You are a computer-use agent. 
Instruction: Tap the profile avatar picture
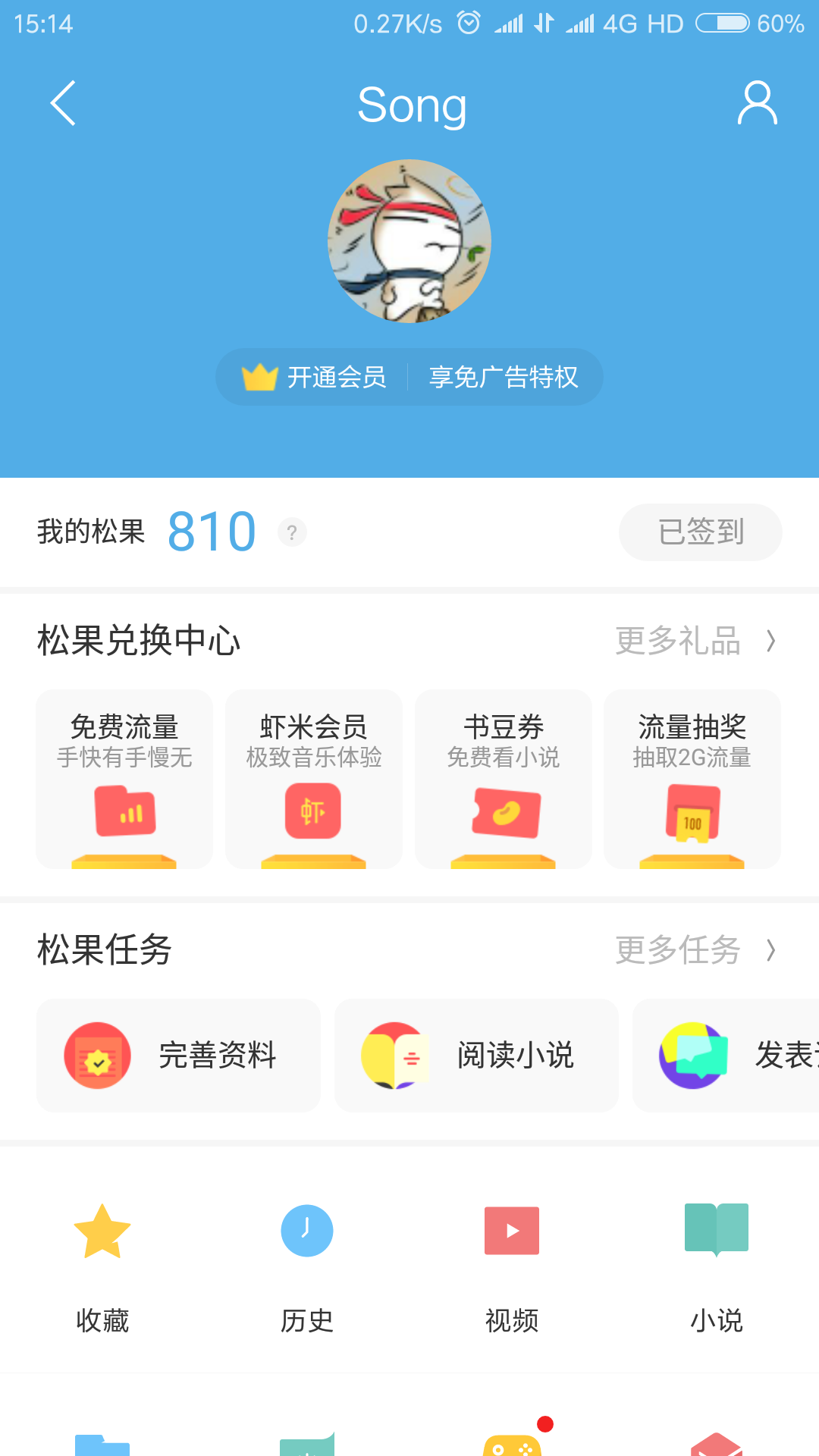[x=409, y=241]
